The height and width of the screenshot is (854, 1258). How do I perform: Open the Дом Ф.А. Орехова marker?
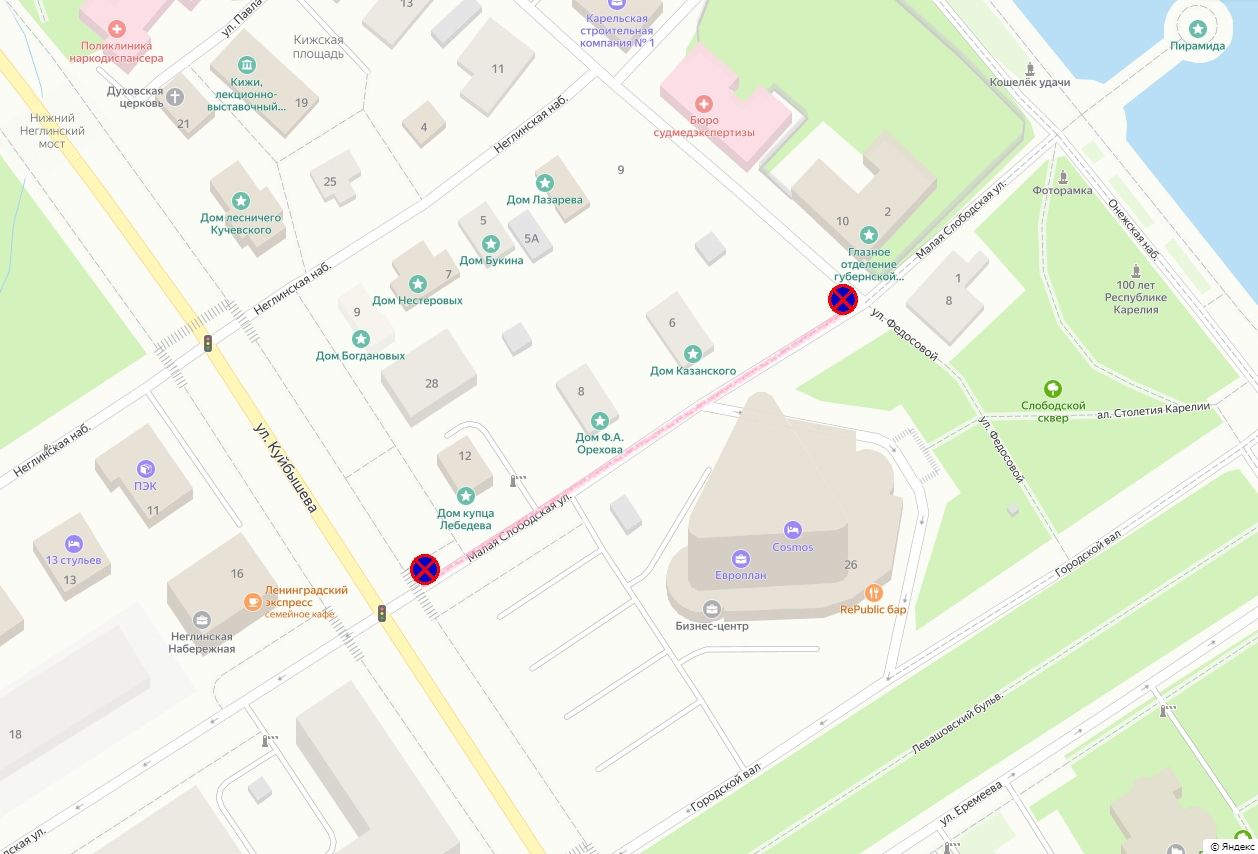pyautogui.click(x=600, y=421)
